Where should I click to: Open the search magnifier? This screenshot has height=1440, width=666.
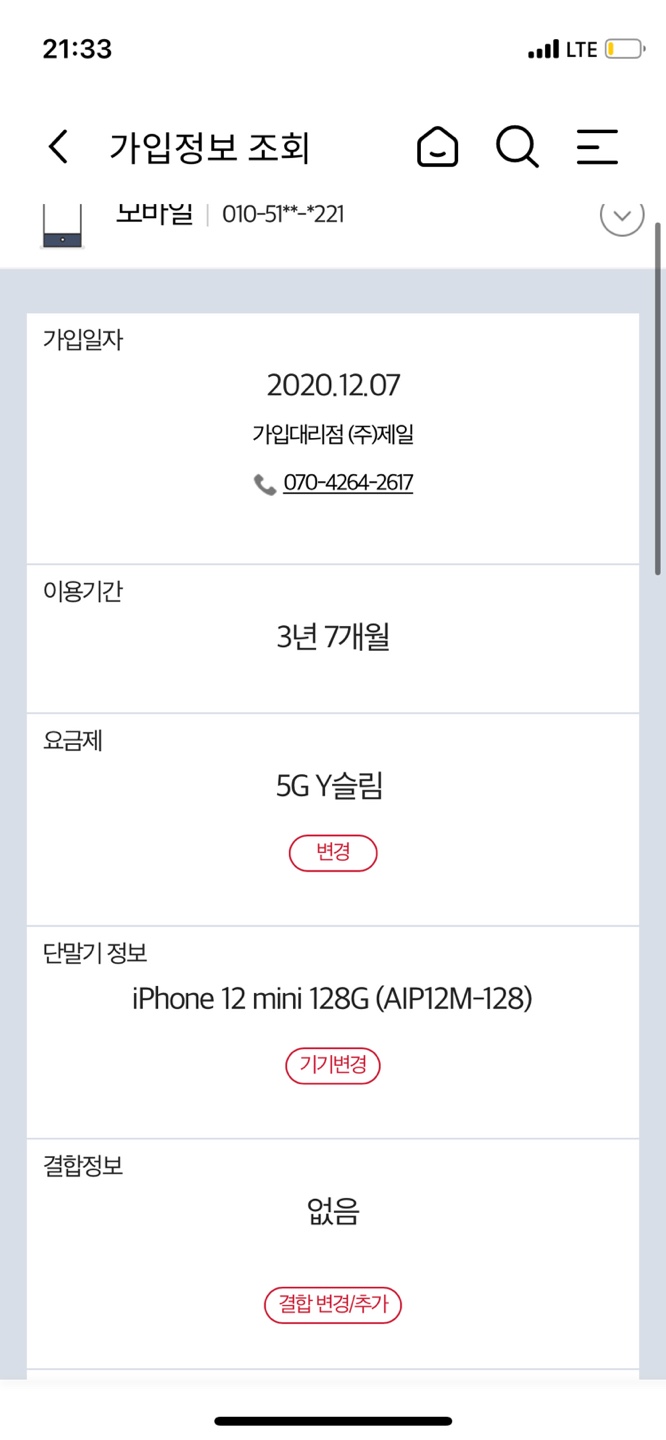(x=517, y=148)
